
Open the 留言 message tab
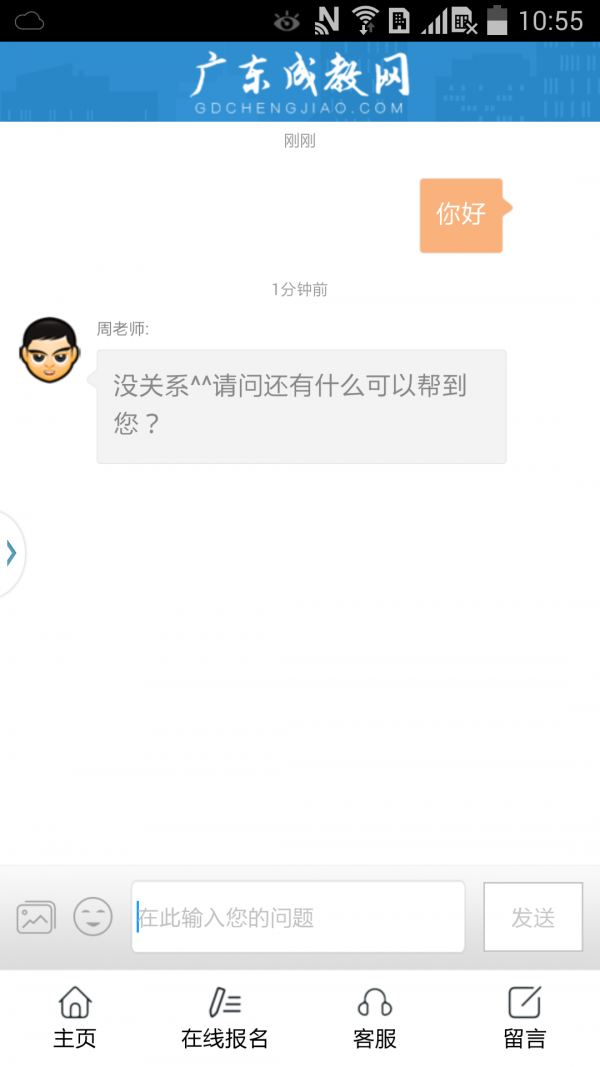pyautogui.click(x=524, y=1018)
